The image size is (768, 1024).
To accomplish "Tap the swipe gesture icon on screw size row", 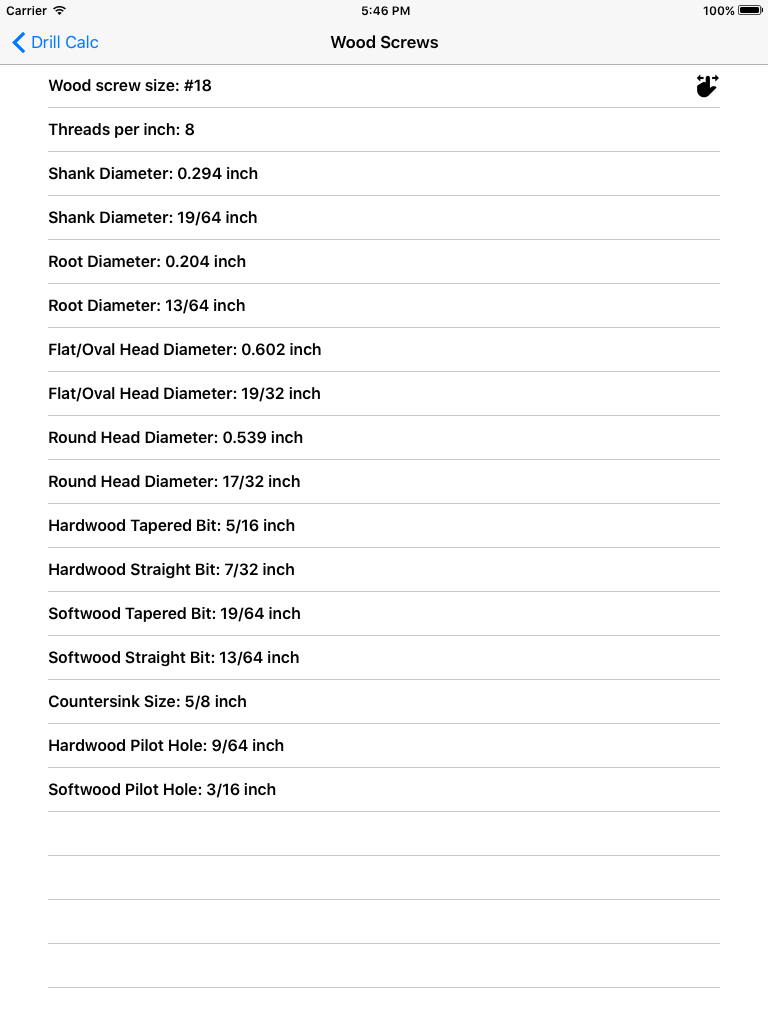I will click(x=707, y=86).
